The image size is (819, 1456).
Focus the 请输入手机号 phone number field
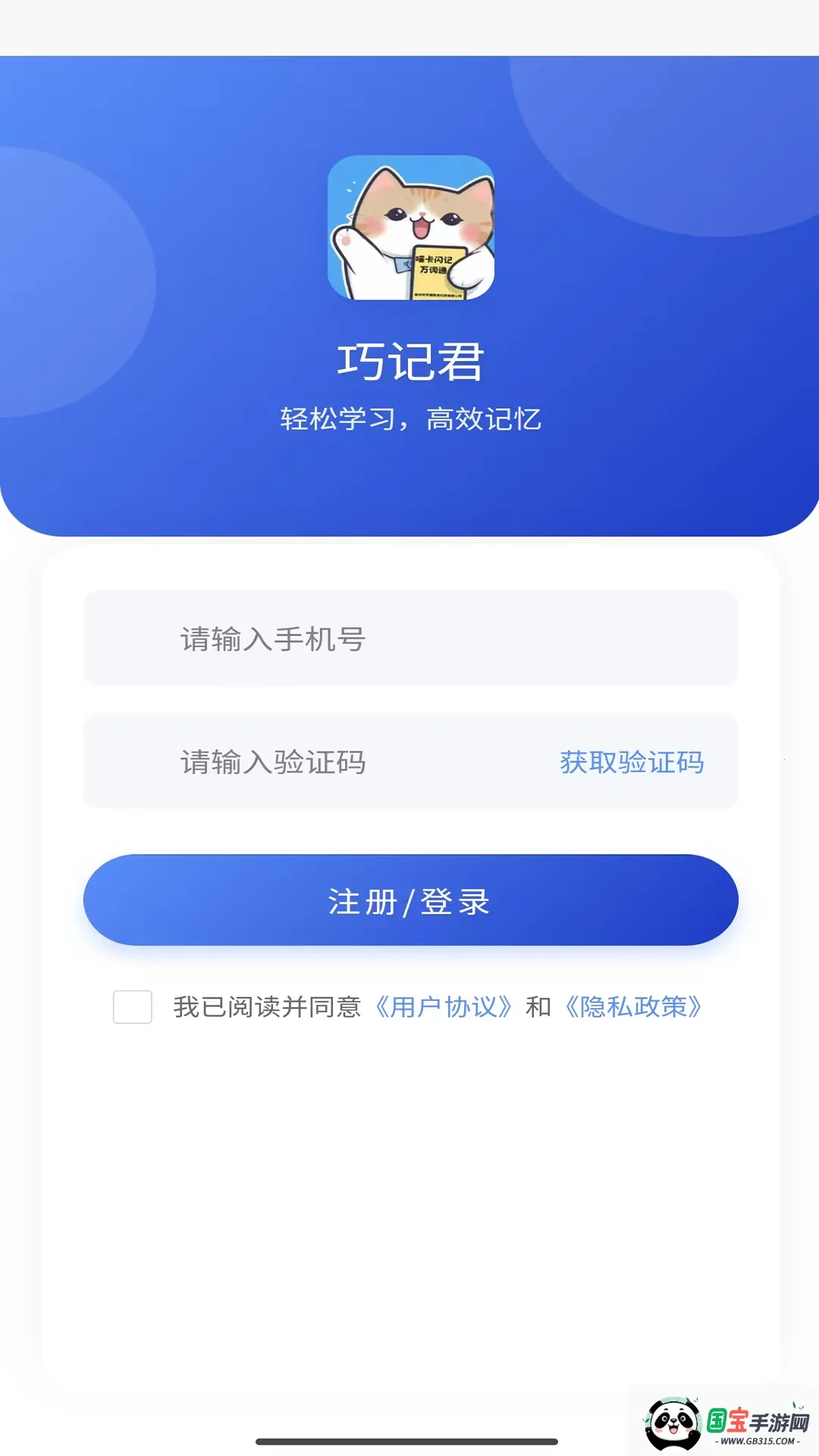[409, 639]
